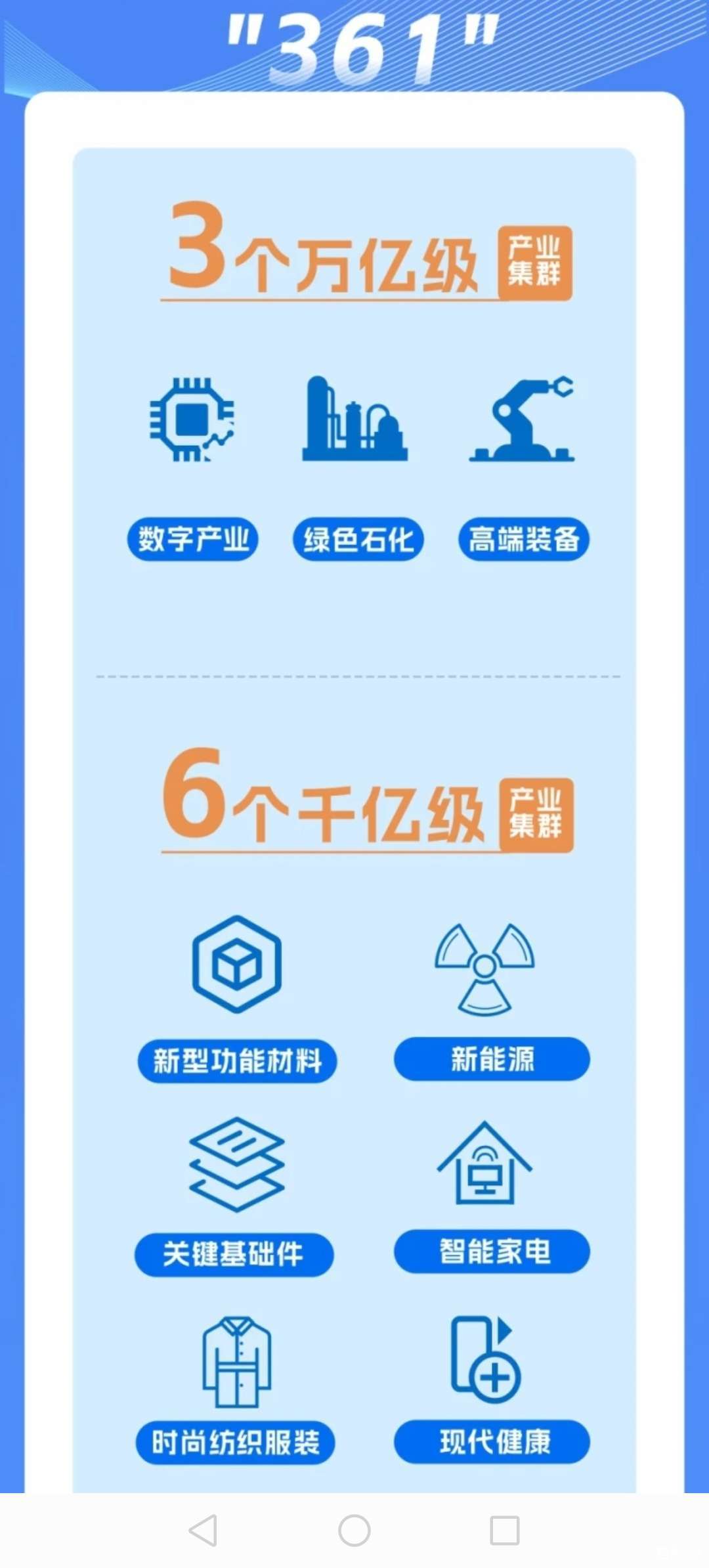Go back with the system back button

204,1530
